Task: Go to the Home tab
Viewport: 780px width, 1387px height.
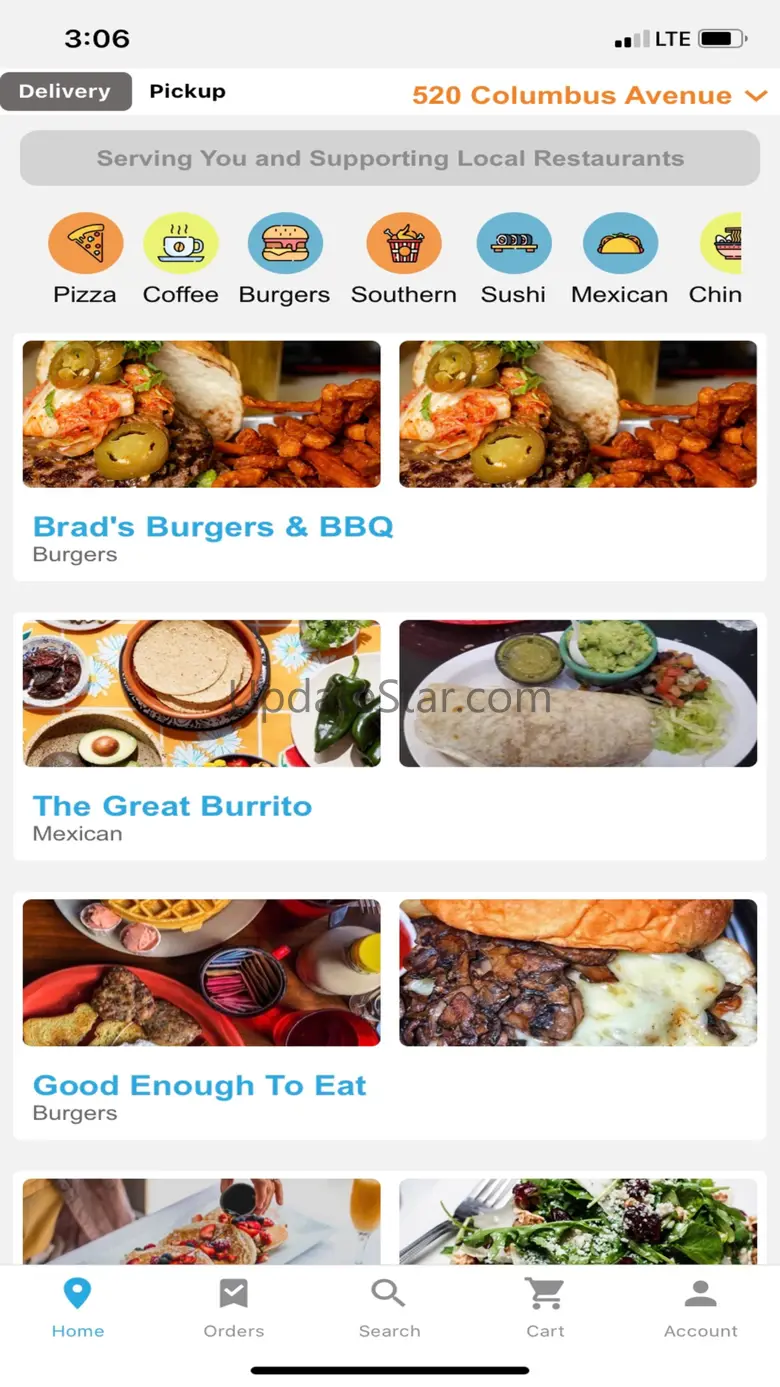Action: click(x=77, y=1307)
